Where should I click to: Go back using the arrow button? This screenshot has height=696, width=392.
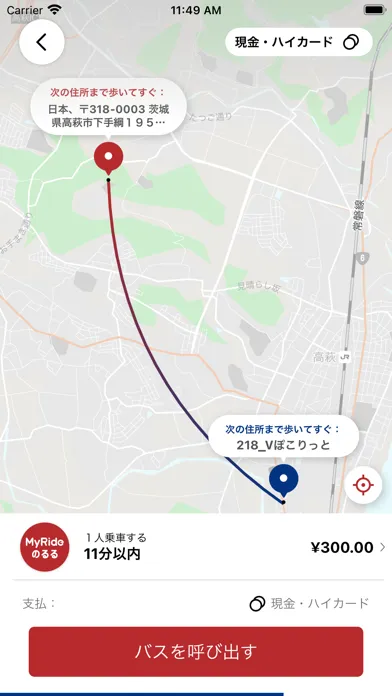tap(42, 42)
